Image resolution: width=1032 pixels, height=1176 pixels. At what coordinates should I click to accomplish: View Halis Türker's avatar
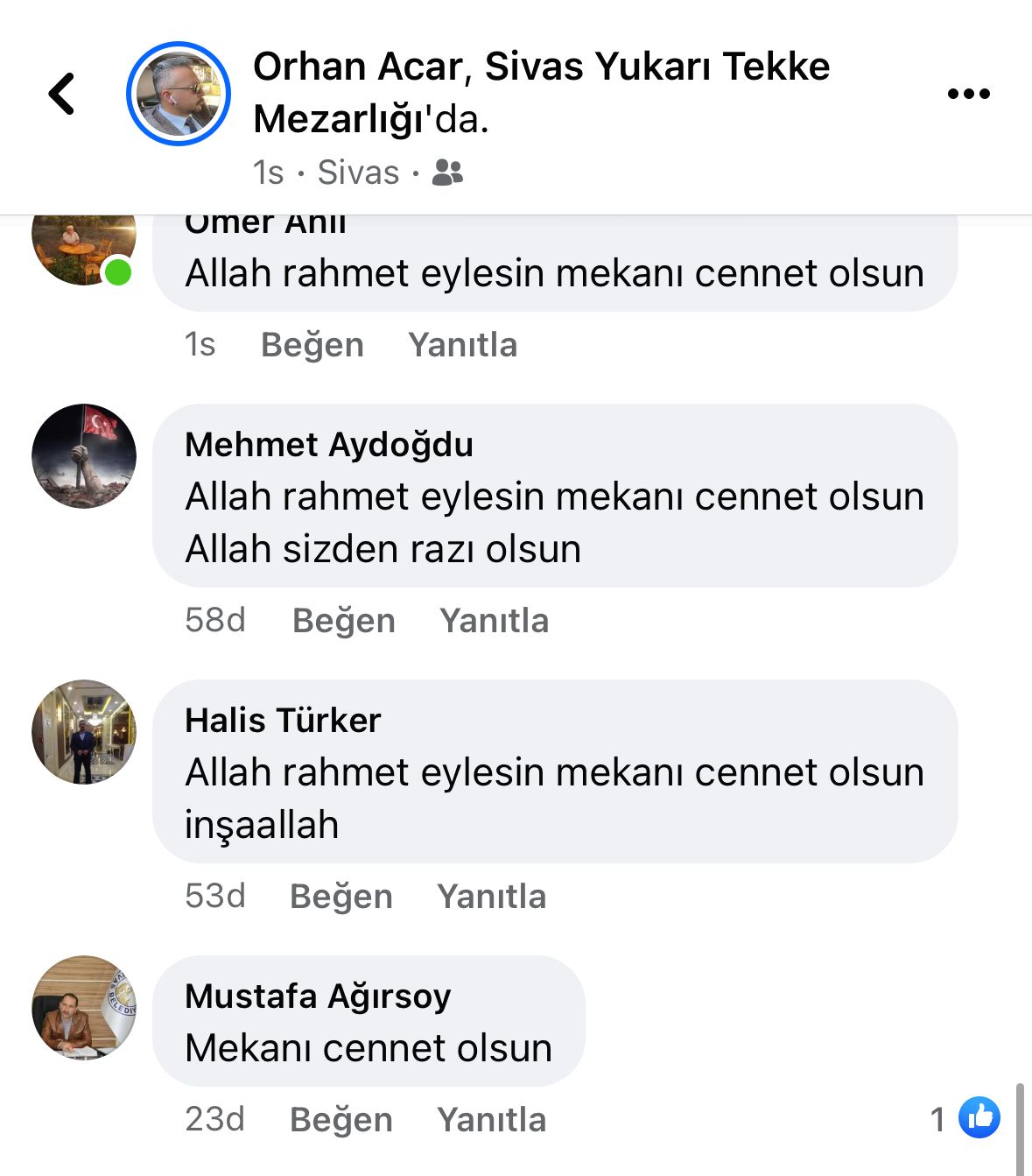(x=84, y=732)
